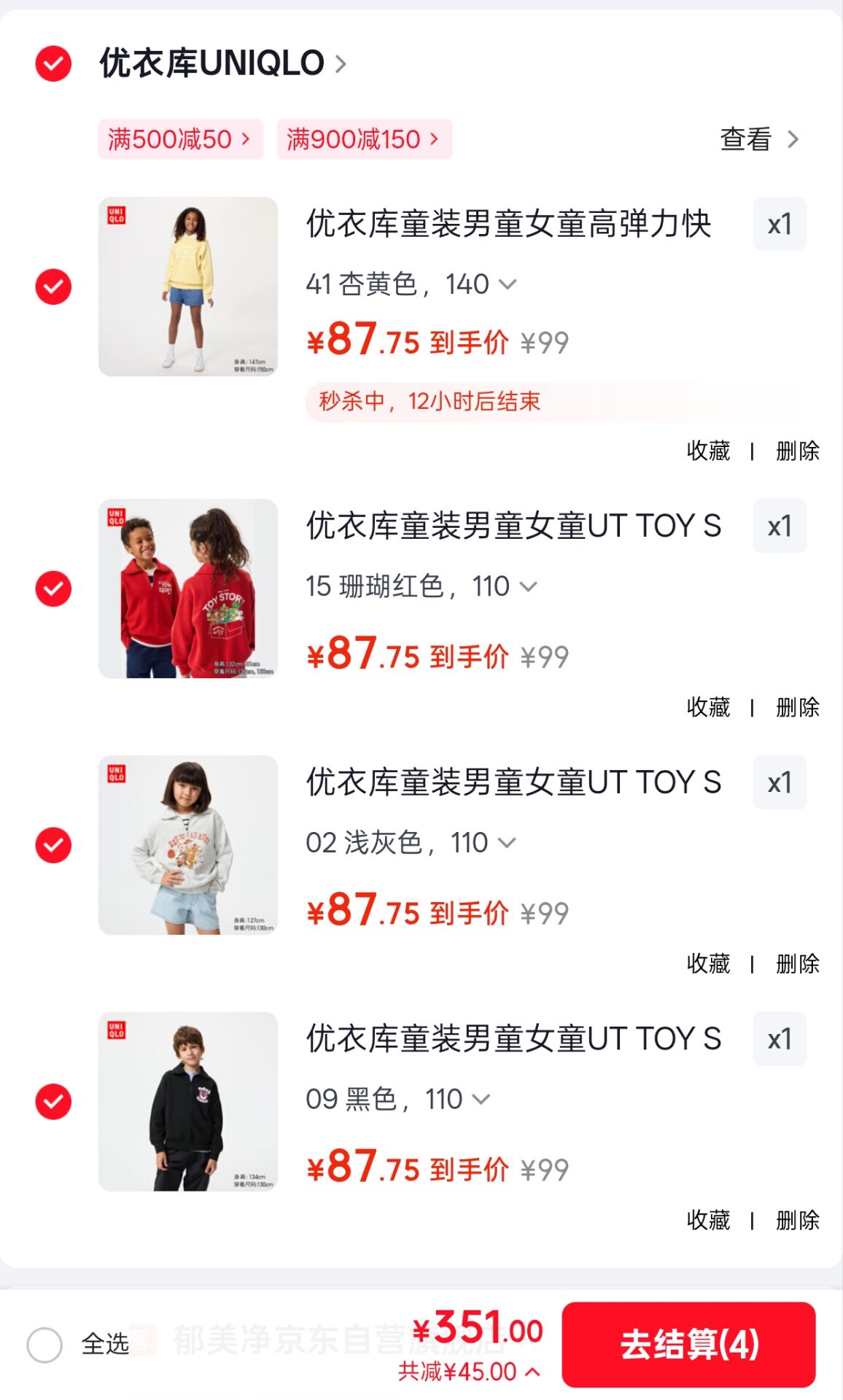Image resolution: width=843 pixels, height=1400 pixels.
Task: Save the 珊瑚红色 item to 收藏
Action: pos(708,707)
